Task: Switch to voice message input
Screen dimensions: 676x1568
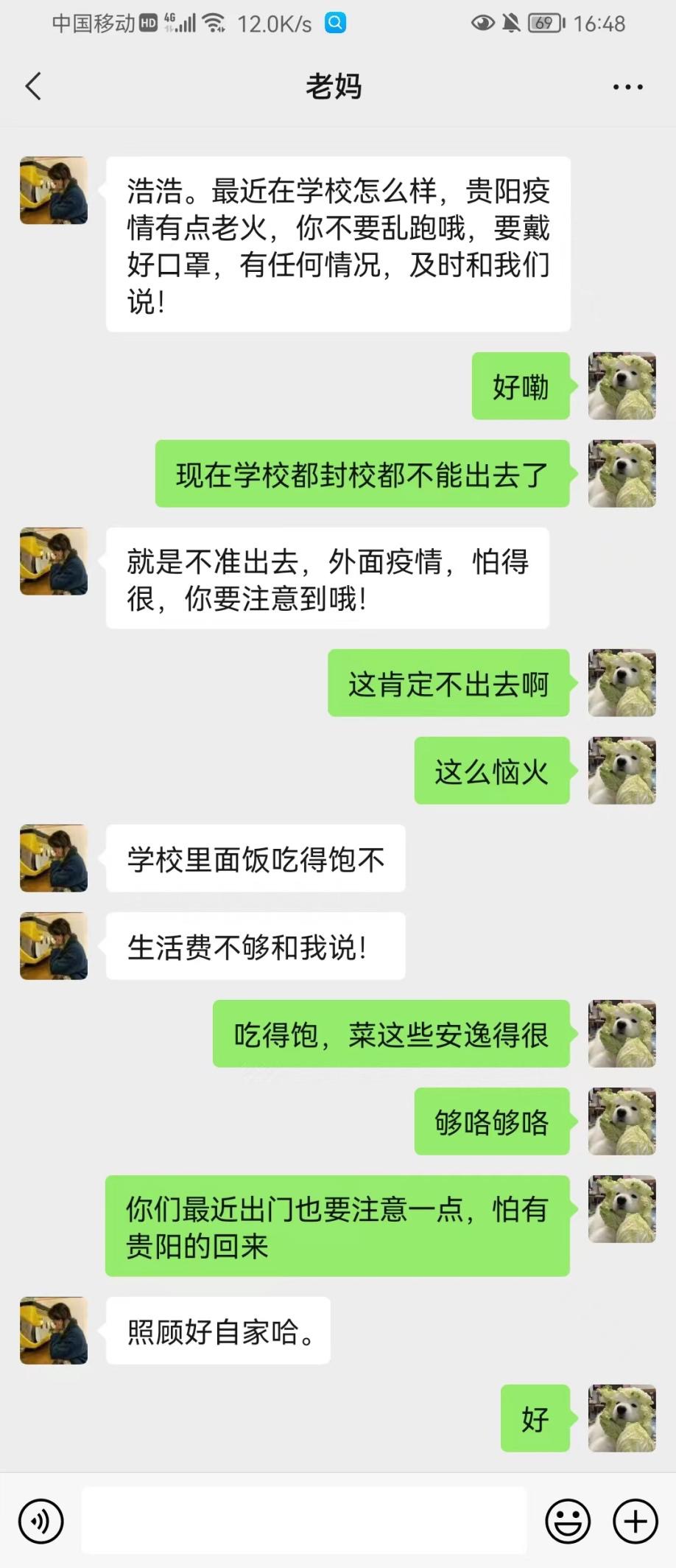Action: point(41,1521)
